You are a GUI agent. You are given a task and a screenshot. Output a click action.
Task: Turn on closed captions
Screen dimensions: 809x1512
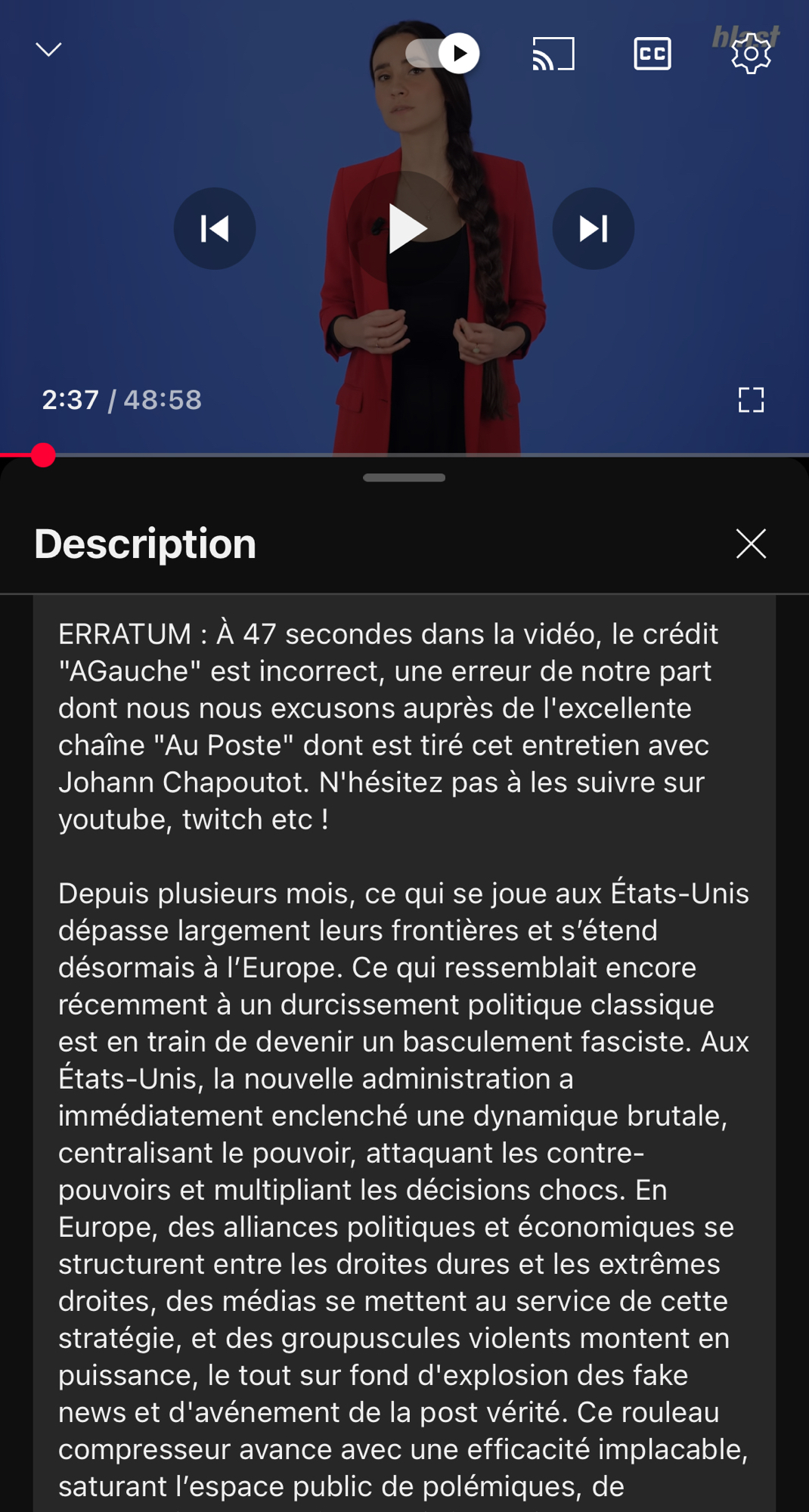tap(652, 54)
